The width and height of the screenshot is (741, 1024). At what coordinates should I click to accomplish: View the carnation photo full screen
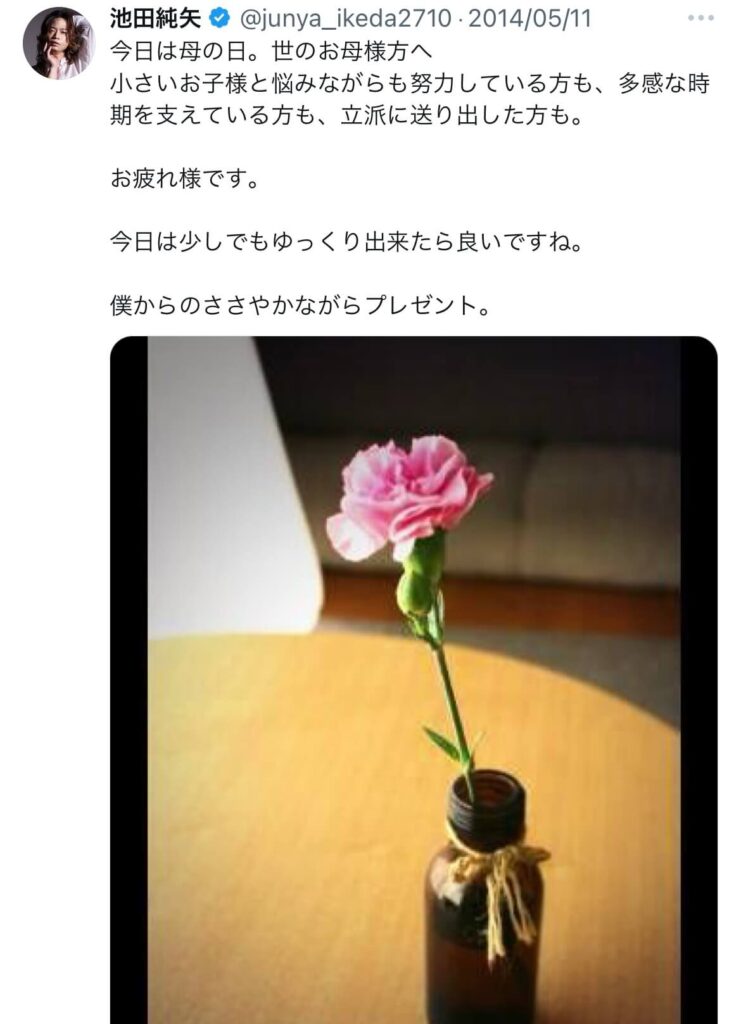413,680
